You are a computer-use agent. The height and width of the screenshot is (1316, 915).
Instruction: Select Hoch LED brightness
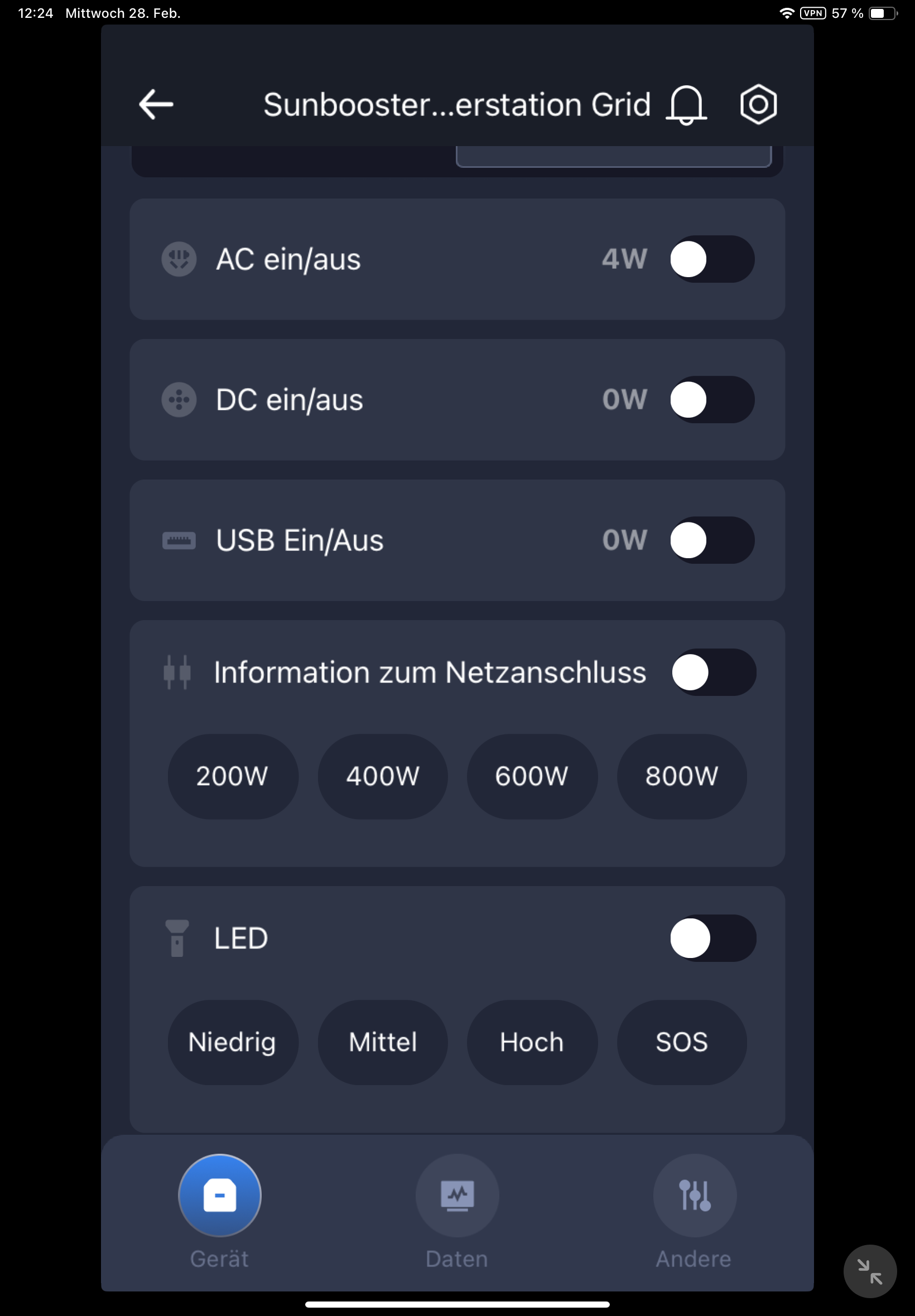pyautogui.click(x=532, y=1042)
